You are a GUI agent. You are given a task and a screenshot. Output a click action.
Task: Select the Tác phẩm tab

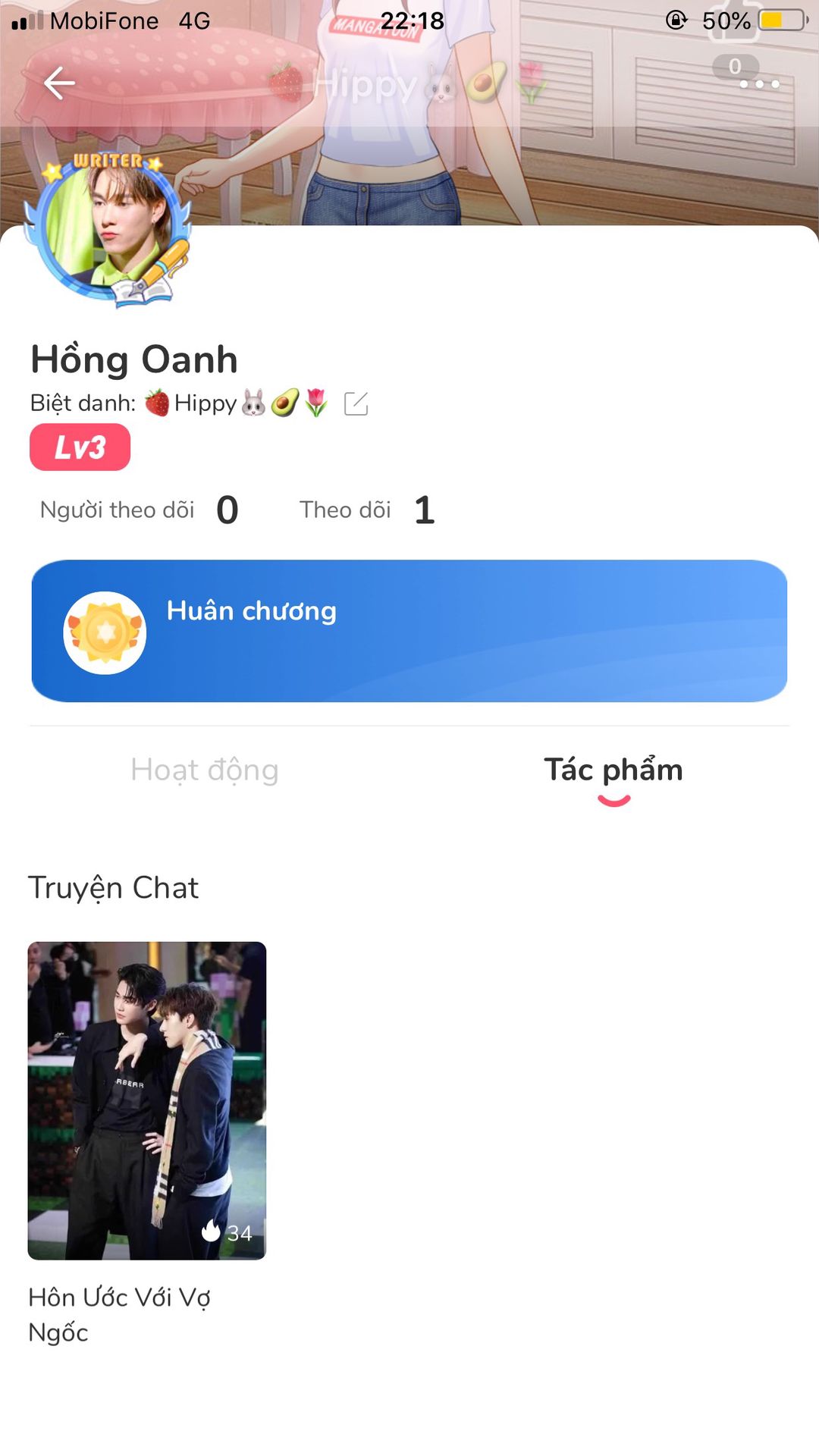pos(613,770)
